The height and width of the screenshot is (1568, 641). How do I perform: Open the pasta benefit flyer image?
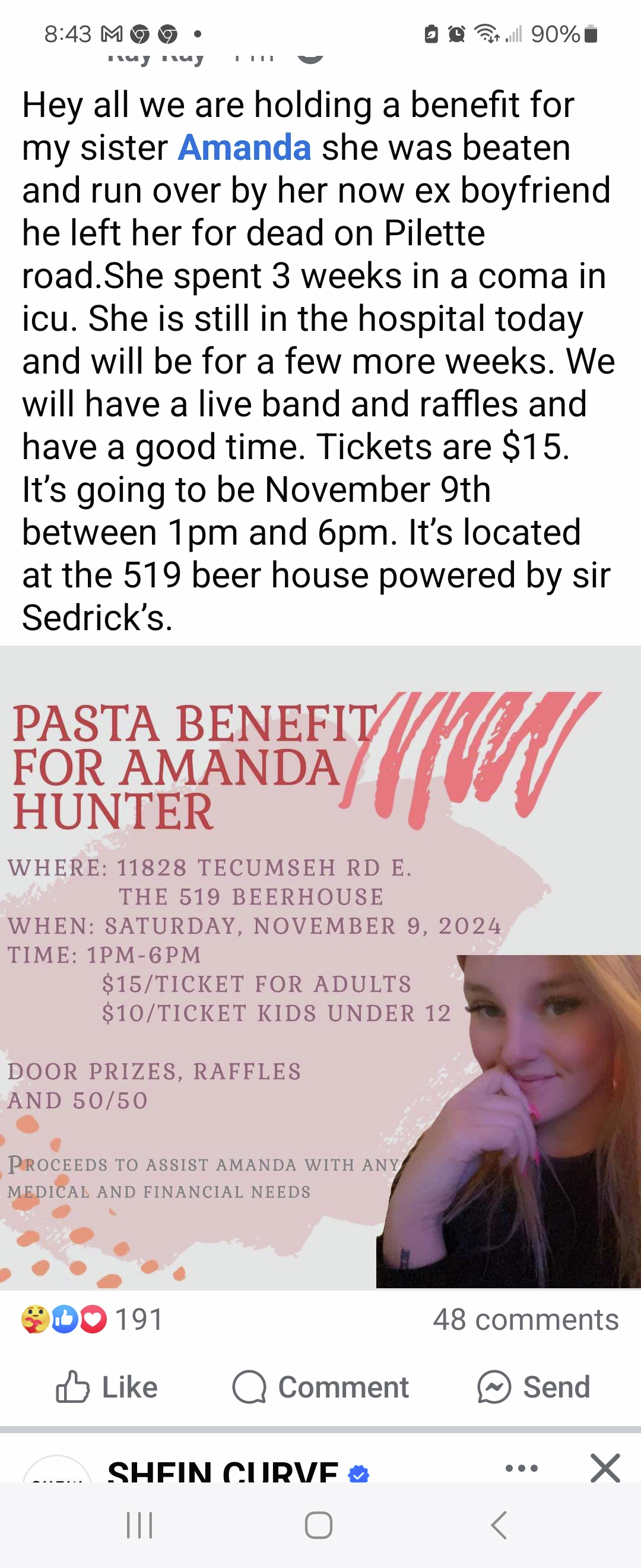320,968
